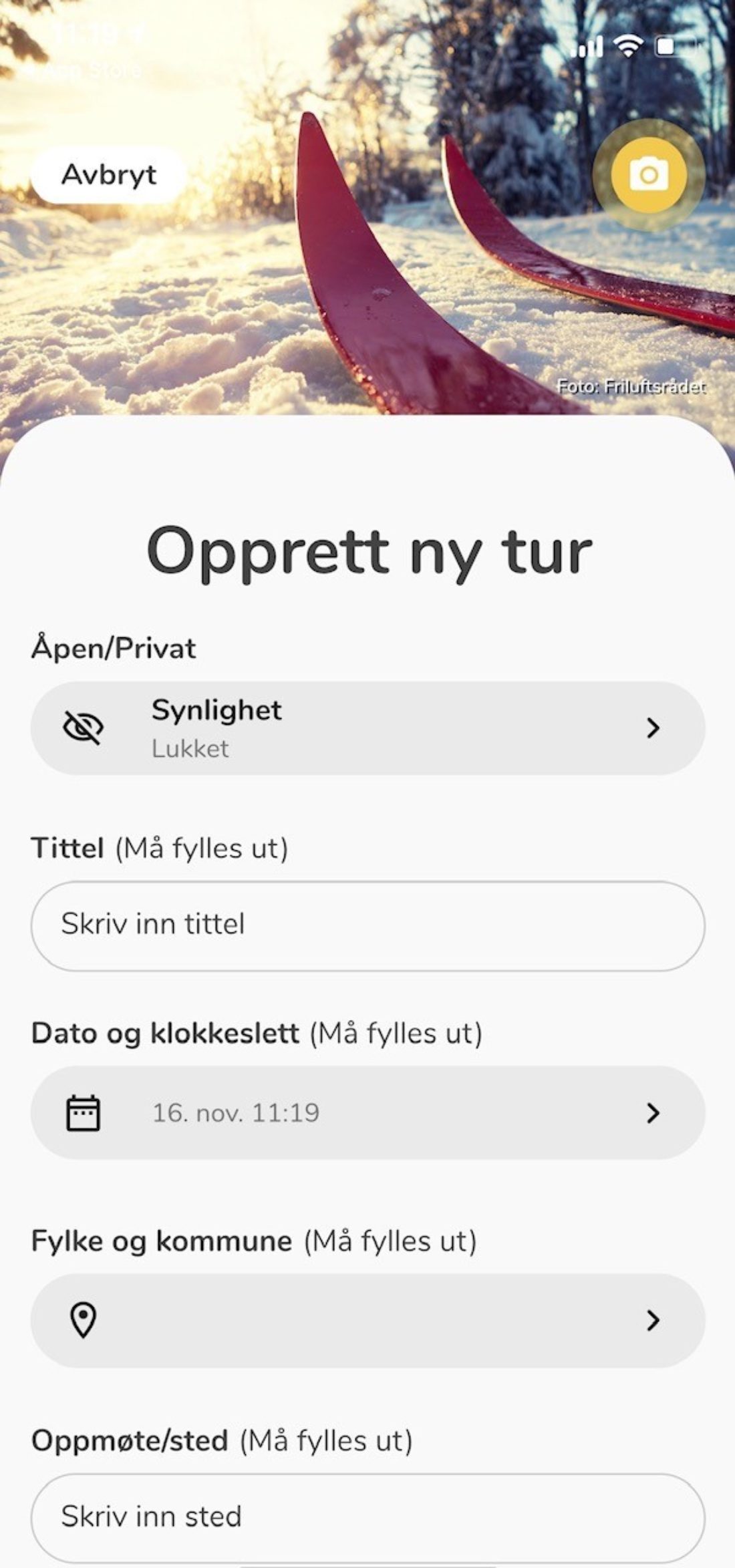
Task: Open the yellow camera photo button
Action: click(648, 175)
